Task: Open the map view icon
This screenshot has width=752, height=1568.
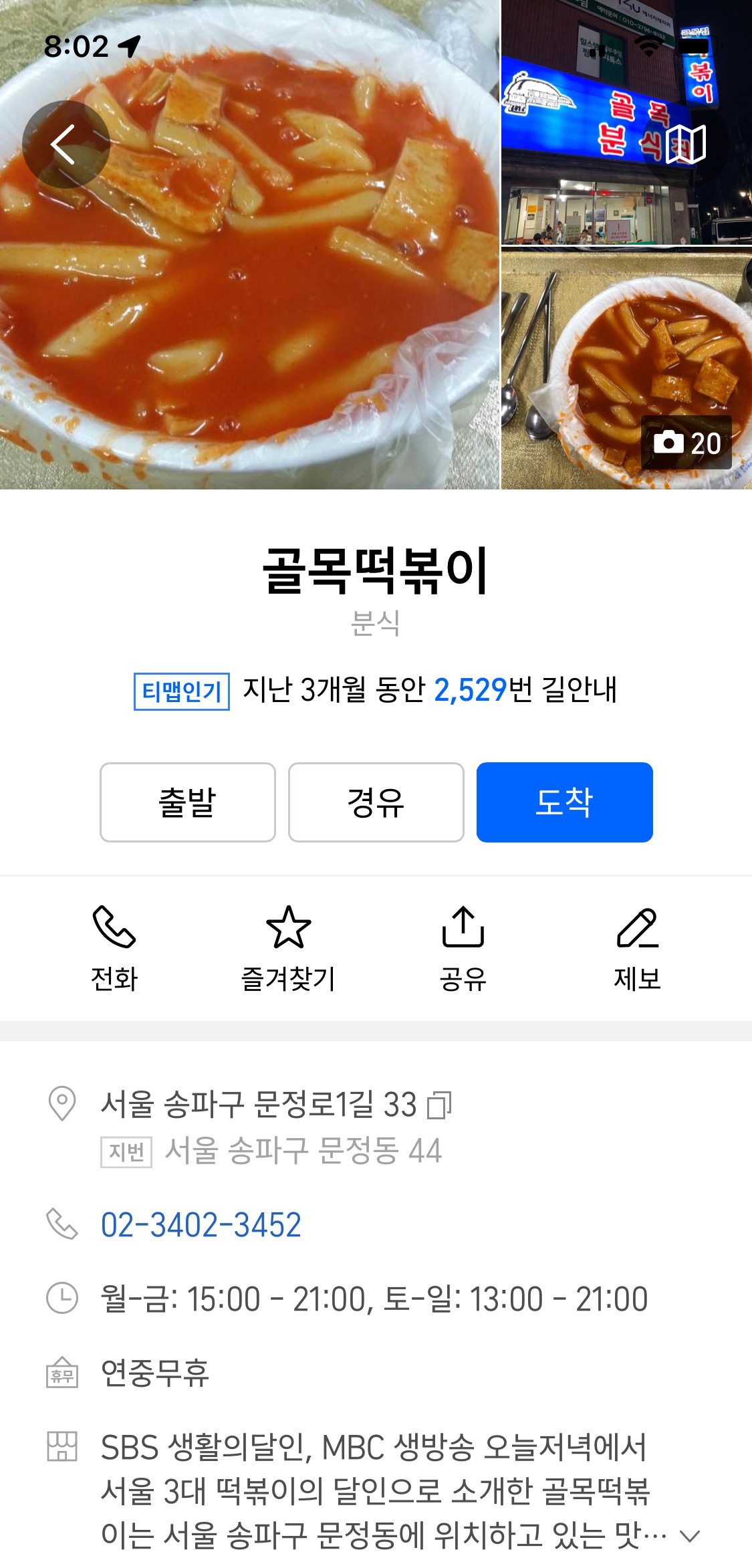Action: (686, 144)
